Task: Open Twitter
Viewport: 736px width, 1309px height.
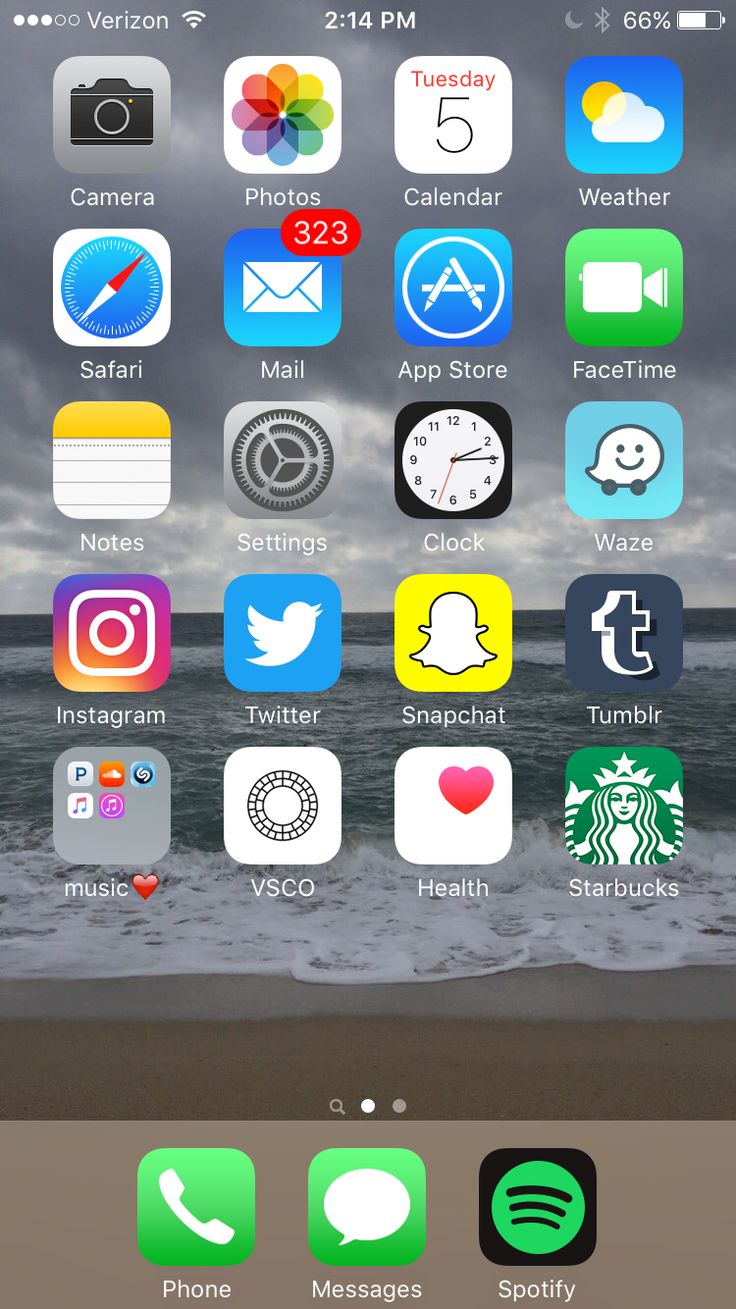Action: [283, 633]
